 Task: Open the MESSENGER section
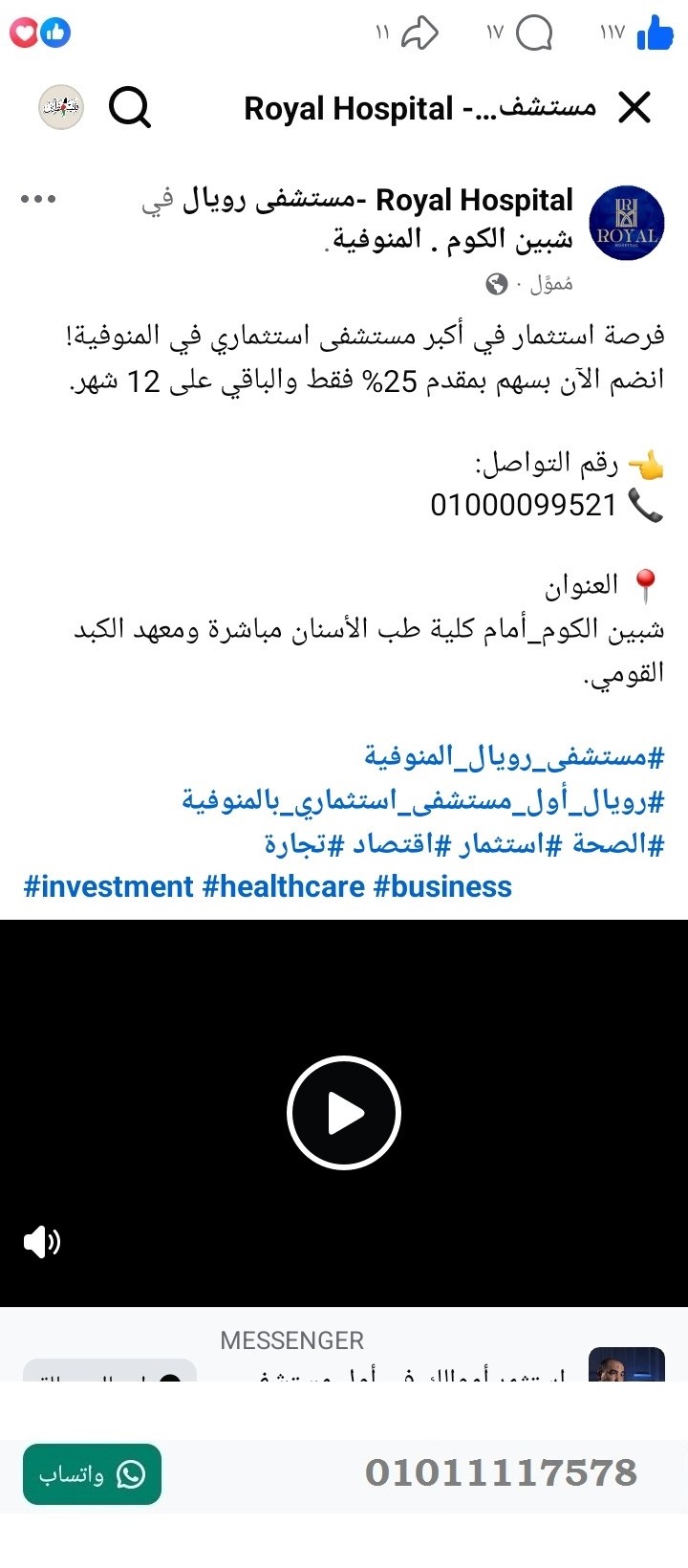tap(291, 1339)
